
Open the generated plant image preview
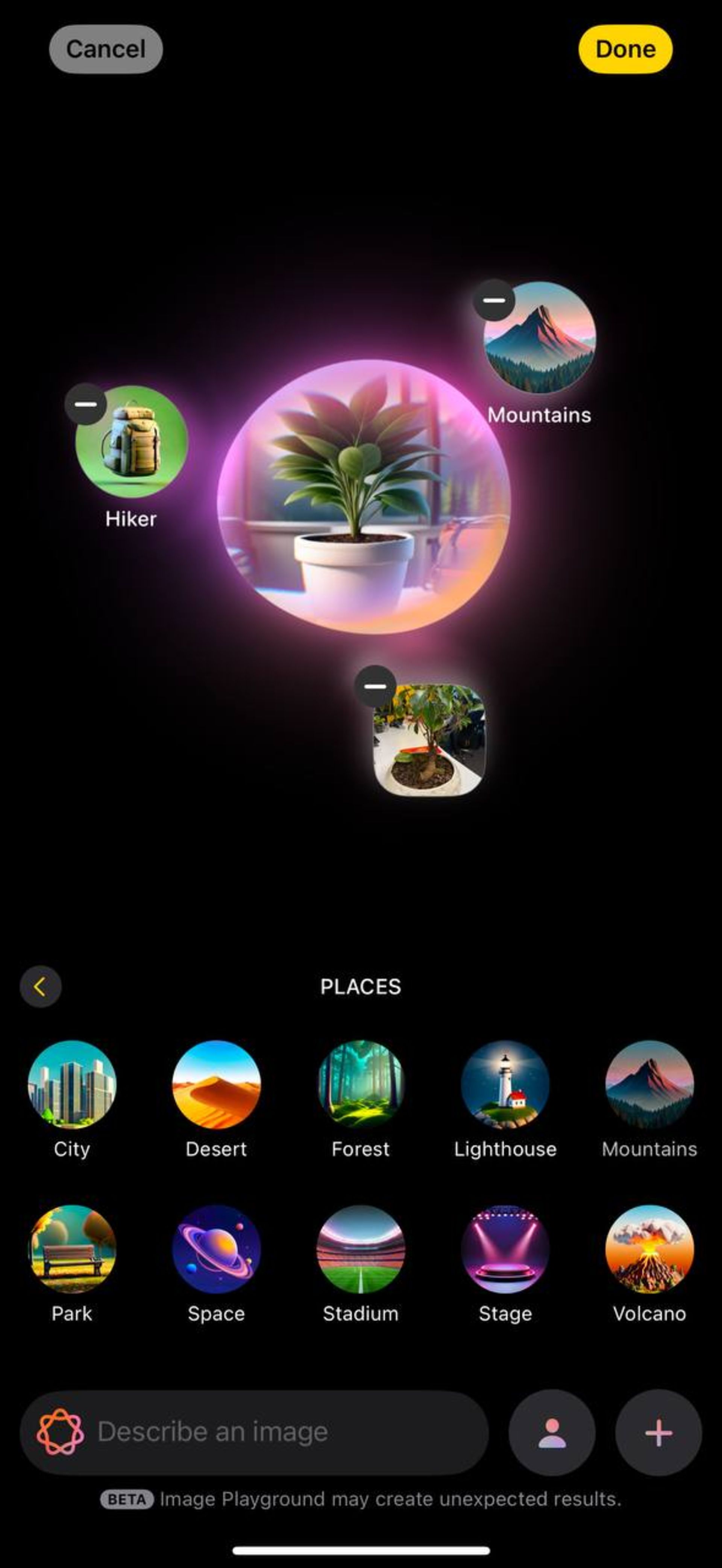pyautogui.click(x=363, y=496)
